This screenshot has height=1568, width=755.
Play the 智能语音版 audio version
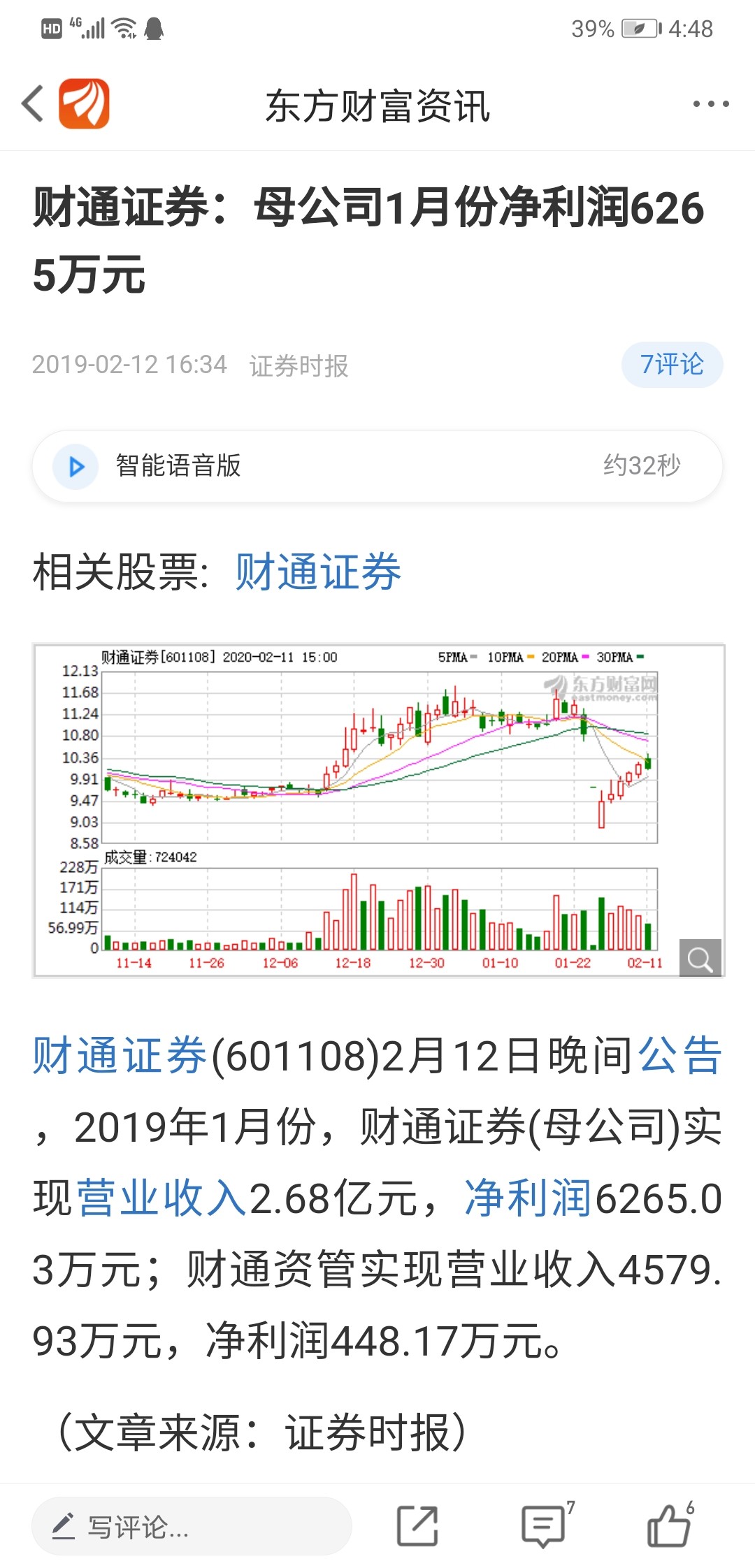[x=73, y=465]
